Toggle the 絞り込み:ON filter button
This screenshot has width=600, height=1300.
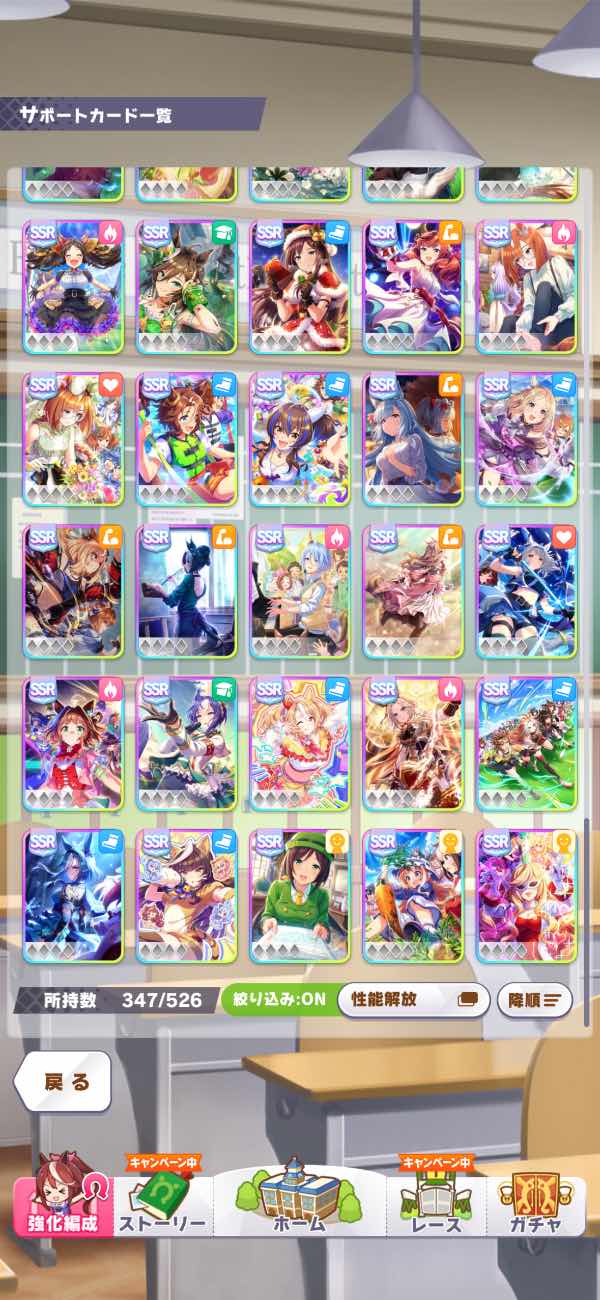pyautogui.click(x=276, y=999)
